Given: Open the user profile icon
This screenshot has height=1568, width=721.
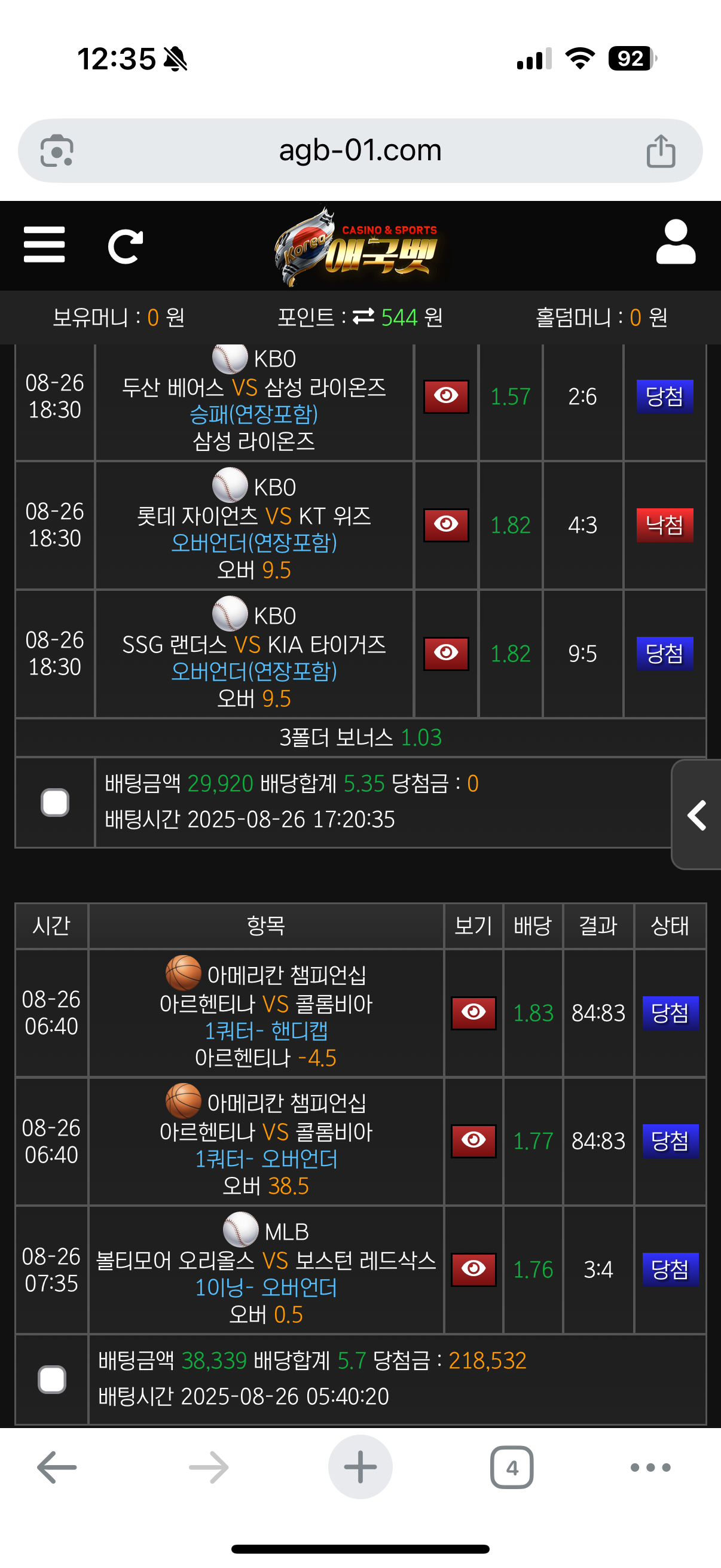Looking at the screenshot, I should pyautogui.click(x=676, y=242).
